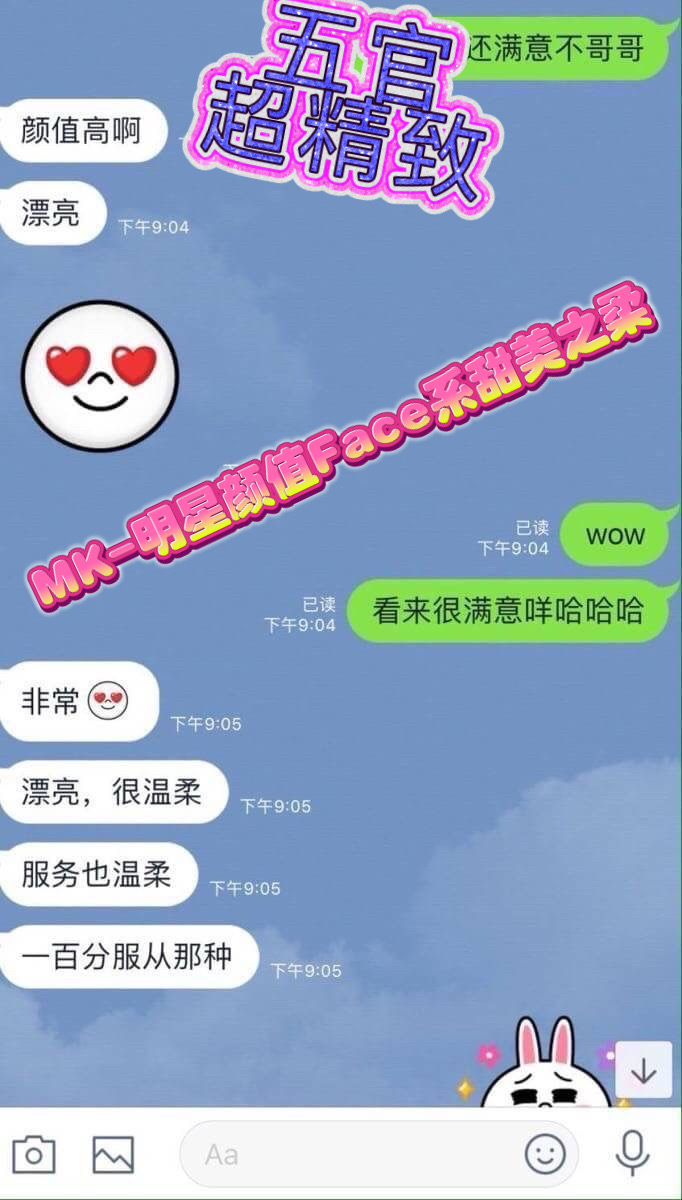The height and width of the screenshot is (1200, 682).
Task: Start a voice message with the microphone
Action: click(x=632, y=1154)
